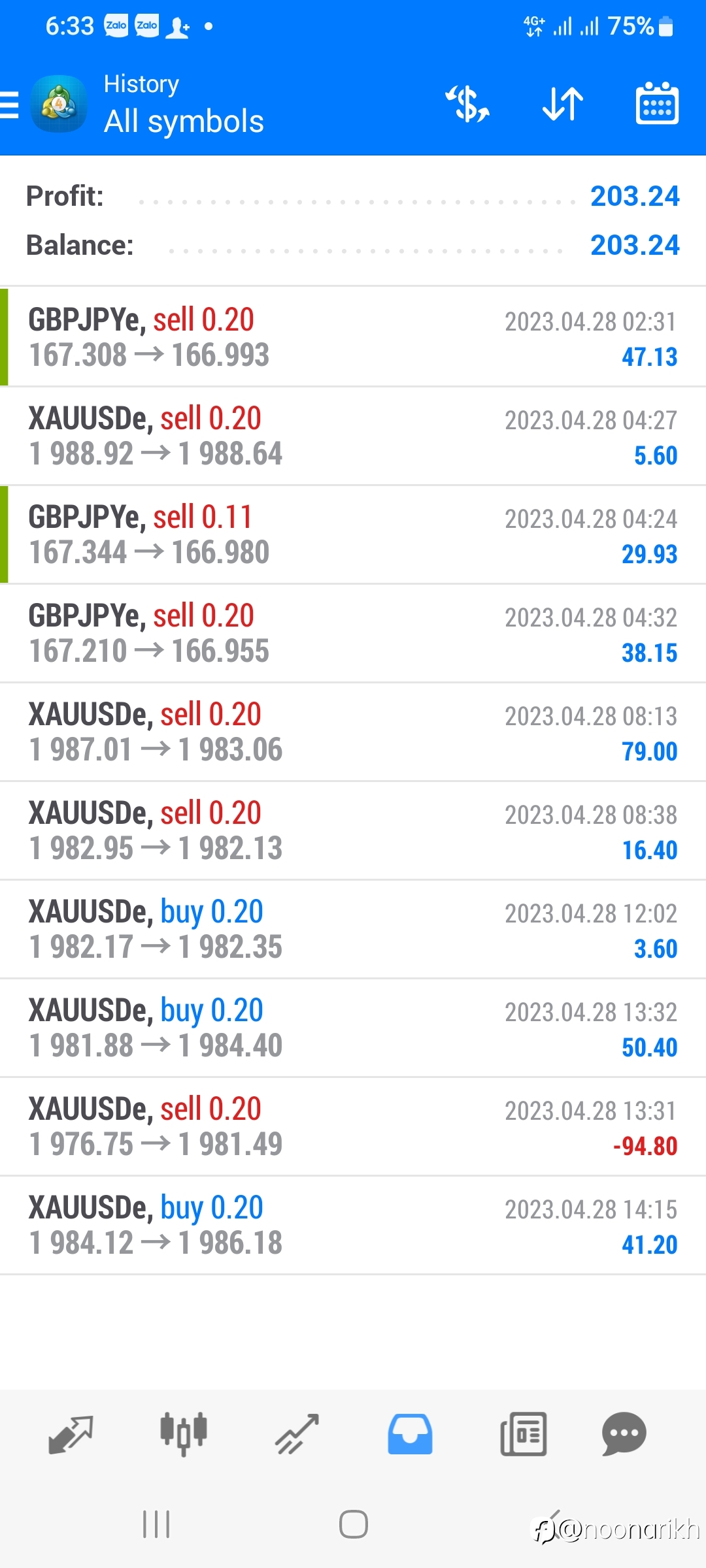Switch to the Chart candlestick tab
The height and width of the screenshot is (1568, 706).
(184, 1434)
